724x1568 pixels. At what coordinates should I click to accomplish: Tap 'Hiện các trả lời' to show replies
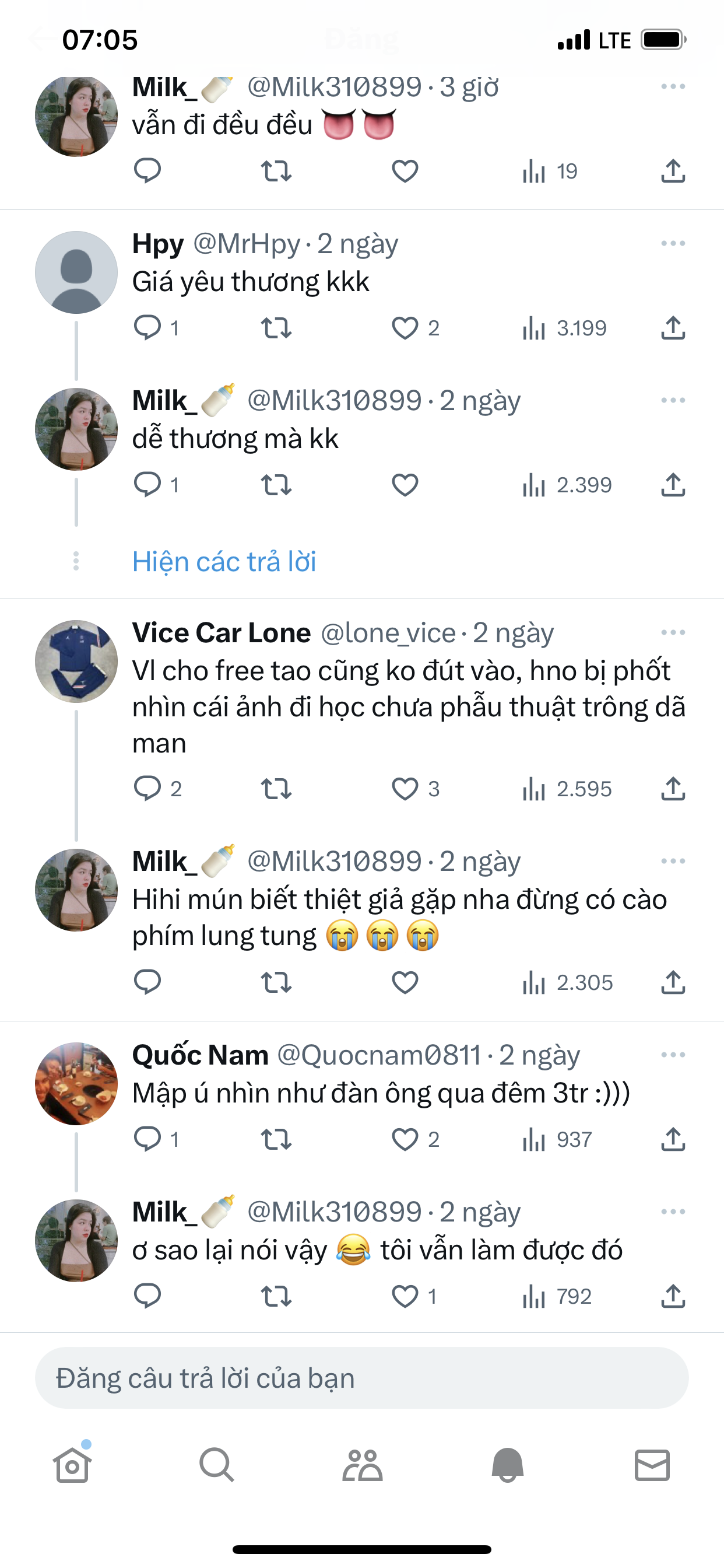coord(224,561)
